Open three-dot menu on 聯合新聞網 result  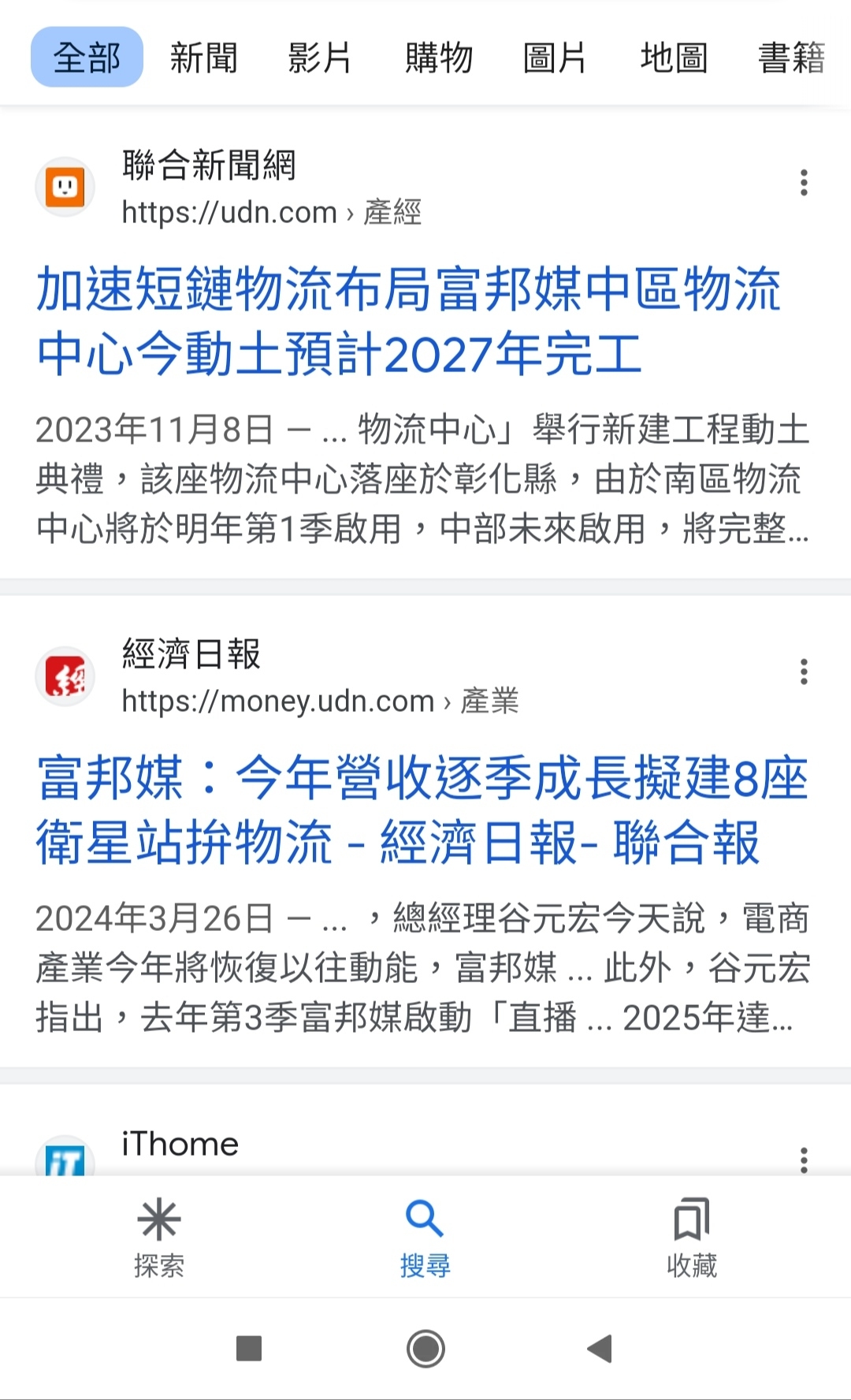(804, 183)
